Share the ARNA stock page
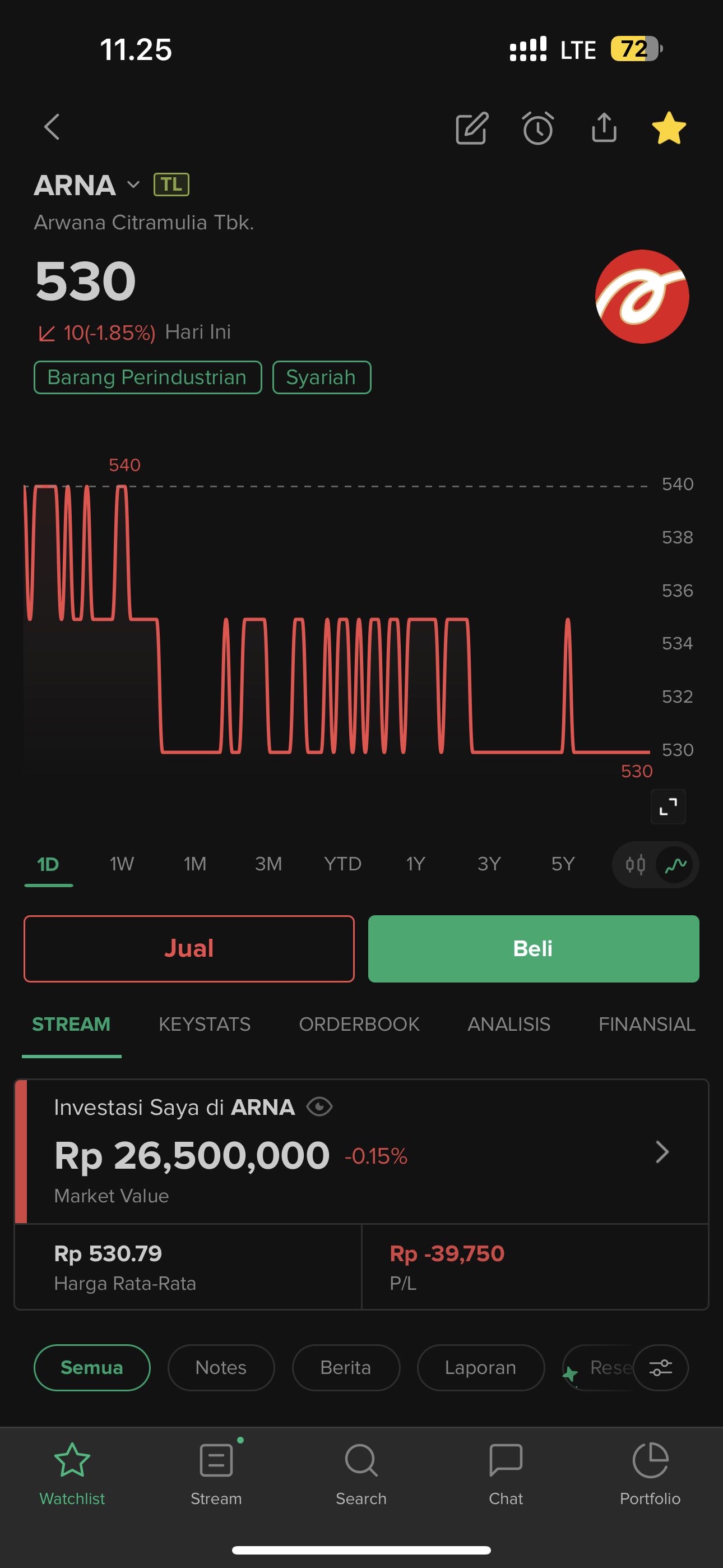This screenshot has width=723, height=1568. point(604,128)
